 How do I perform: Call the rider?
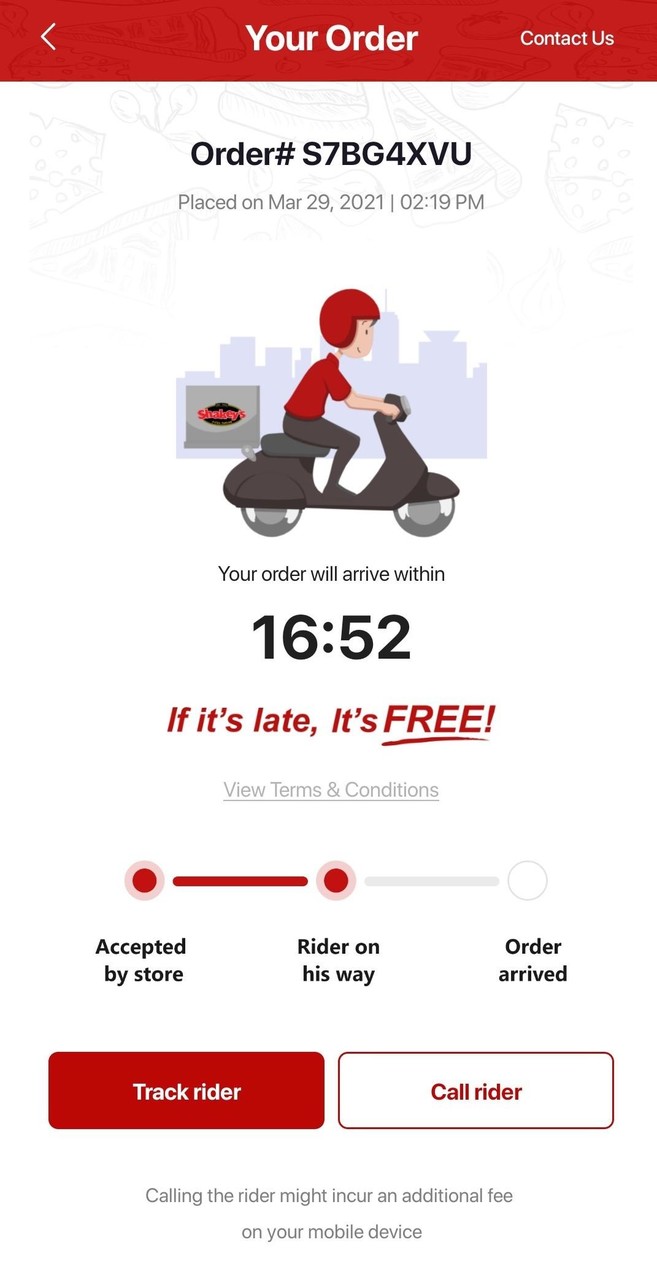pos(476,1091)
